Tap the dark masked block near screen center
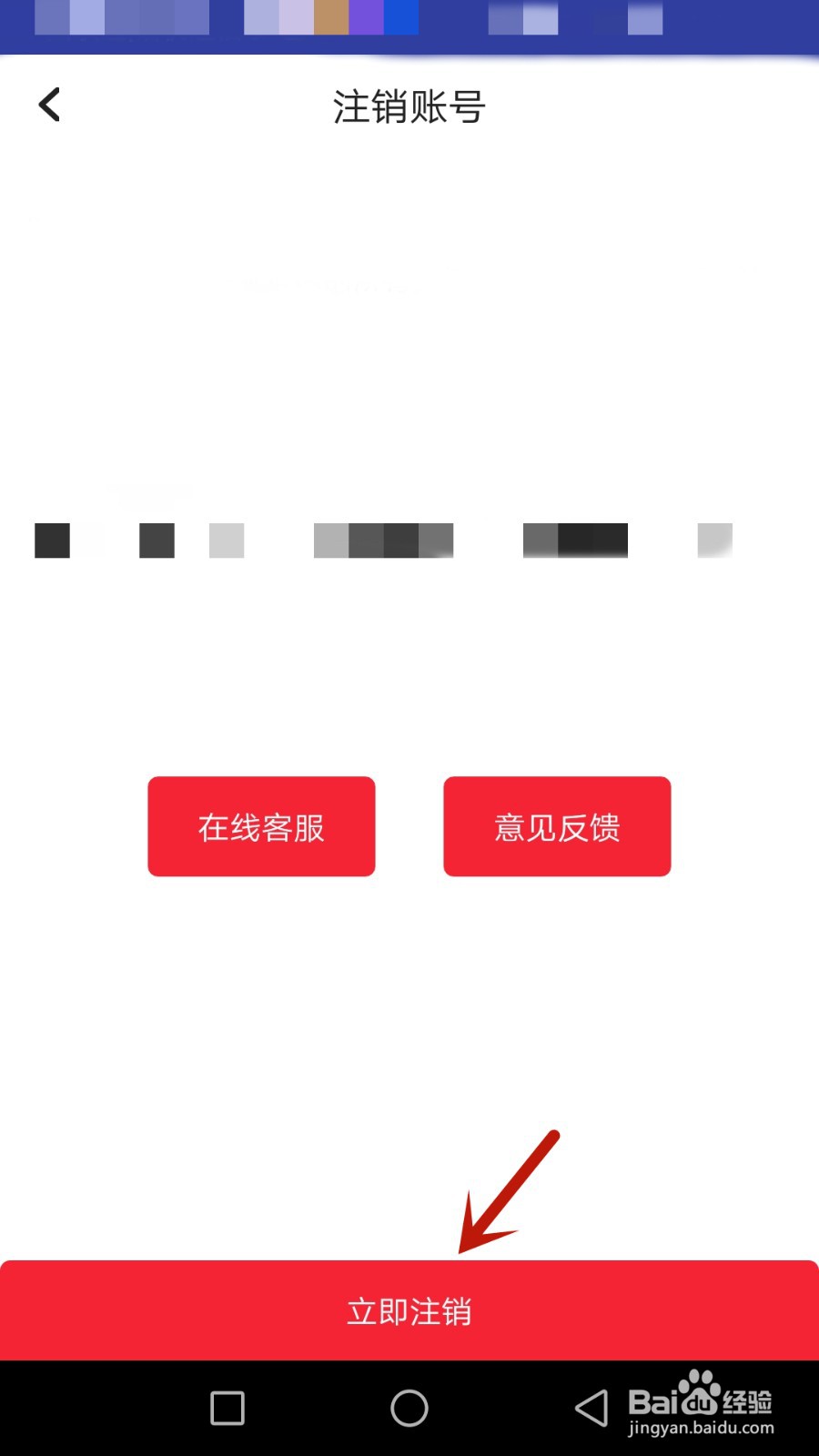The height and width of the screenshot is (1456, 819). pos(382,540)
